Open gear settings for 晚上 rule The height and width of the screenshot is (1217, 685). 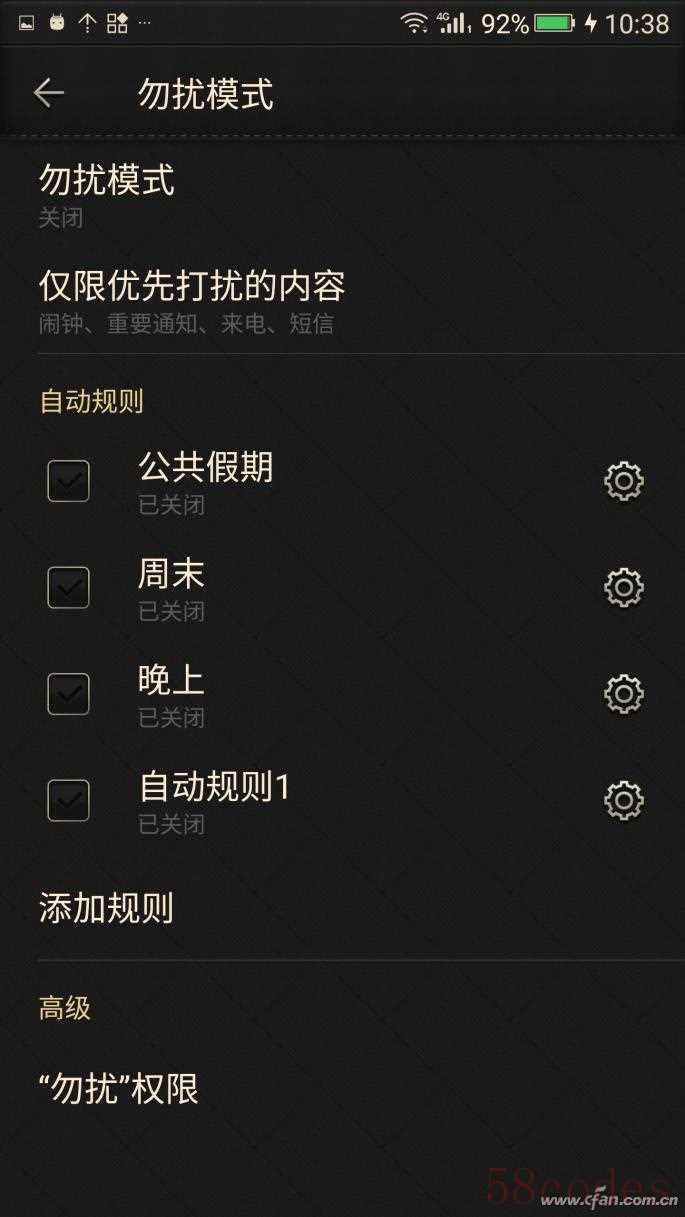623,694
